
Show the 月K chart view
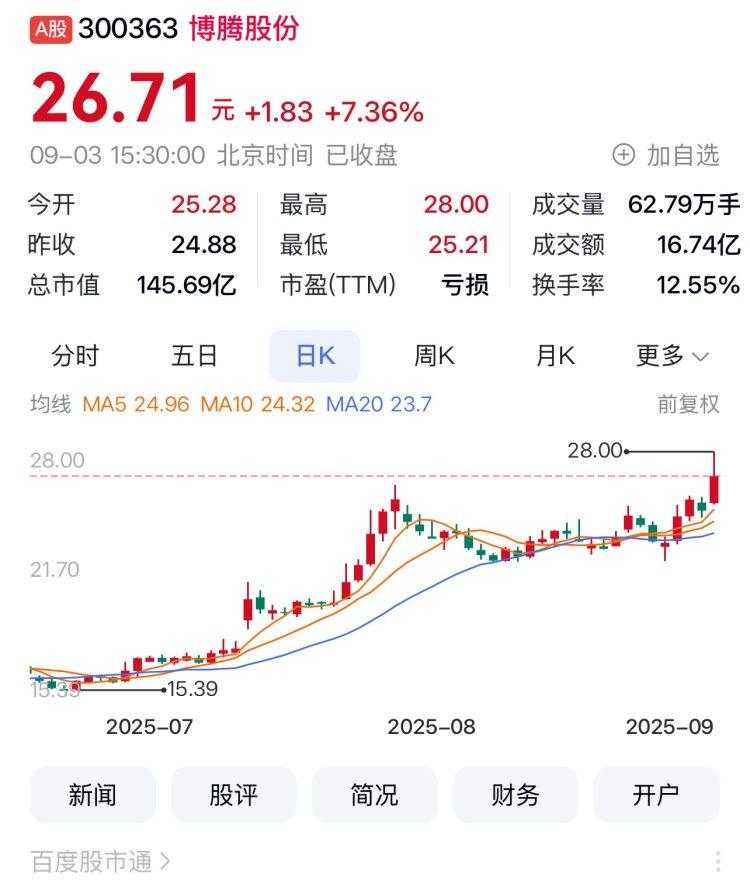point(554,356)
